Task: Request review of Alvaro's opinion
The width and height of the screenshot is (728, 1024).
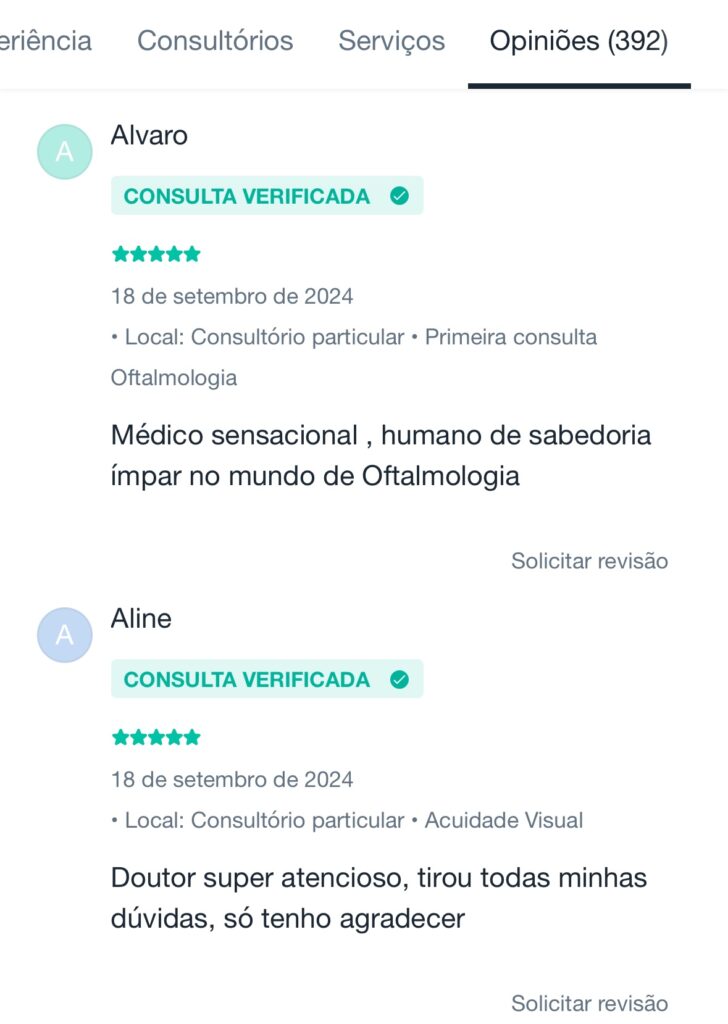Action: pos(589,561)
